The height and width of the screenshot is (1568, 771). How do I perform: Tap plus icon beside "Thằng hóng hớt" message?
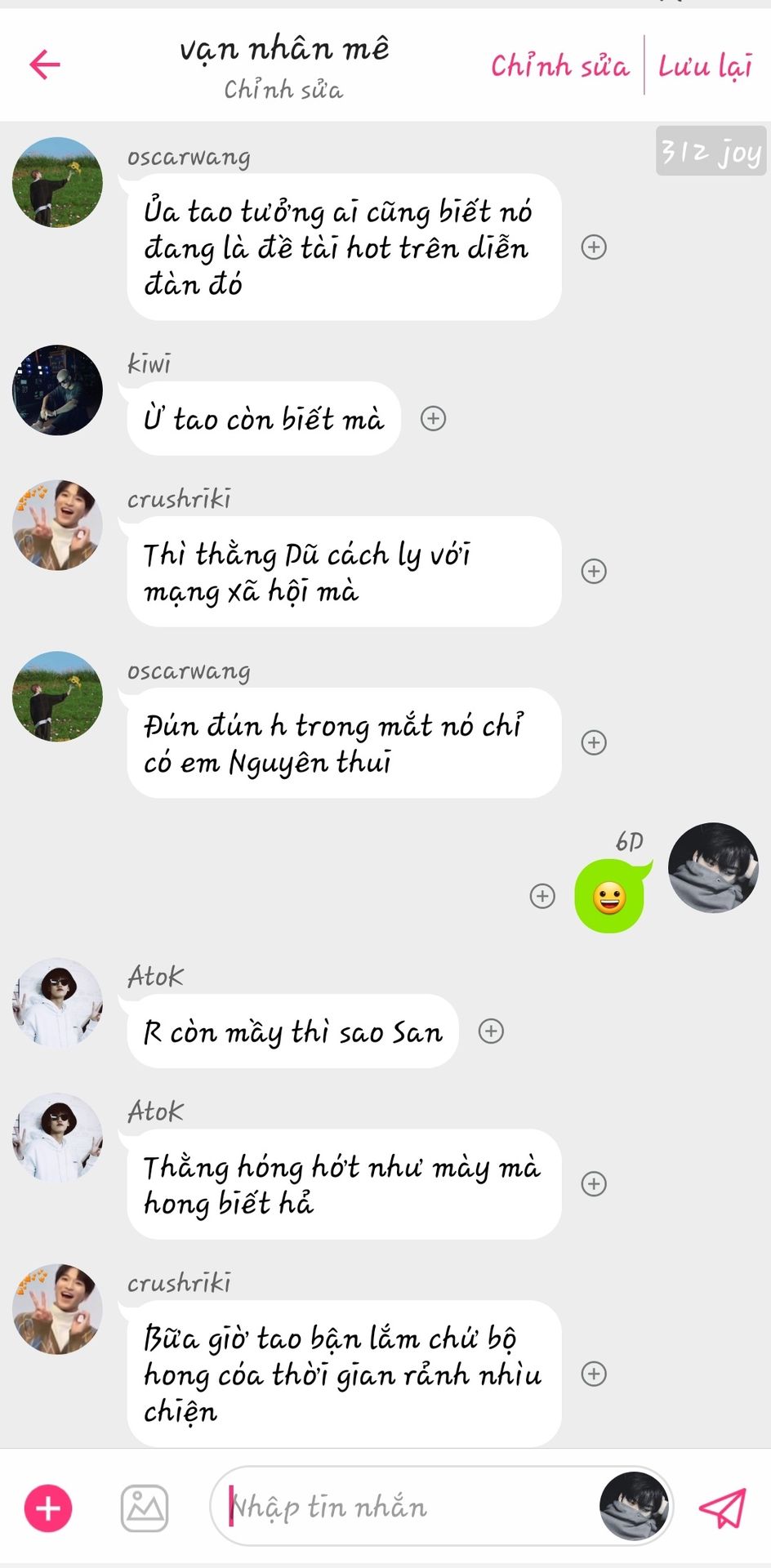pyautogui.click(x=594, y=1183)
